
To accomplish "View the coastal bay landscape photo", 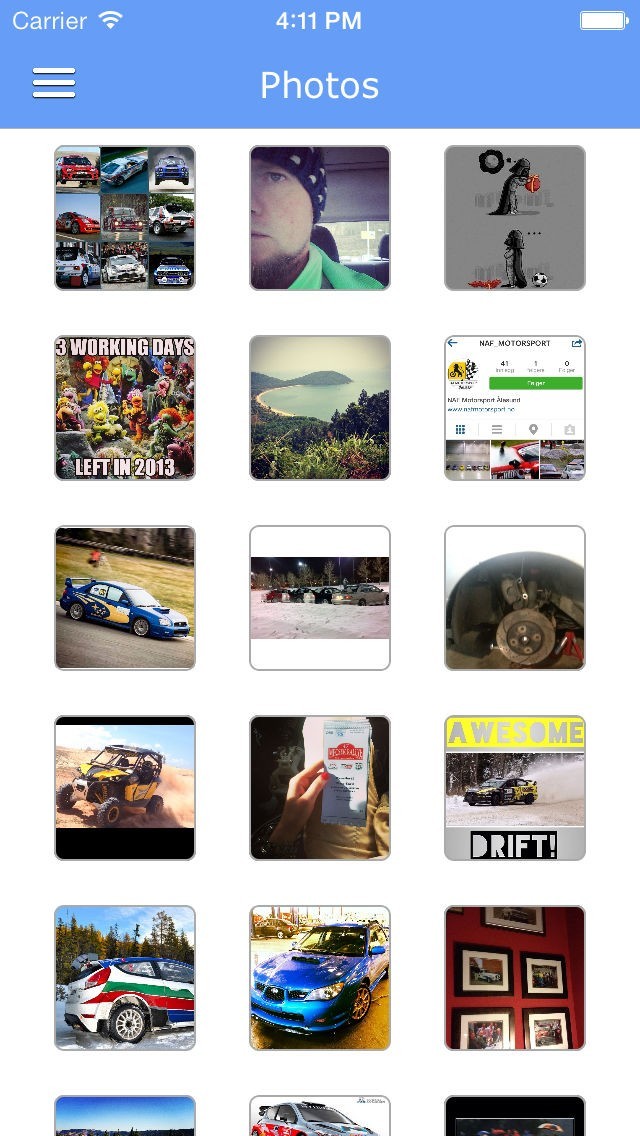I will 320,408.
